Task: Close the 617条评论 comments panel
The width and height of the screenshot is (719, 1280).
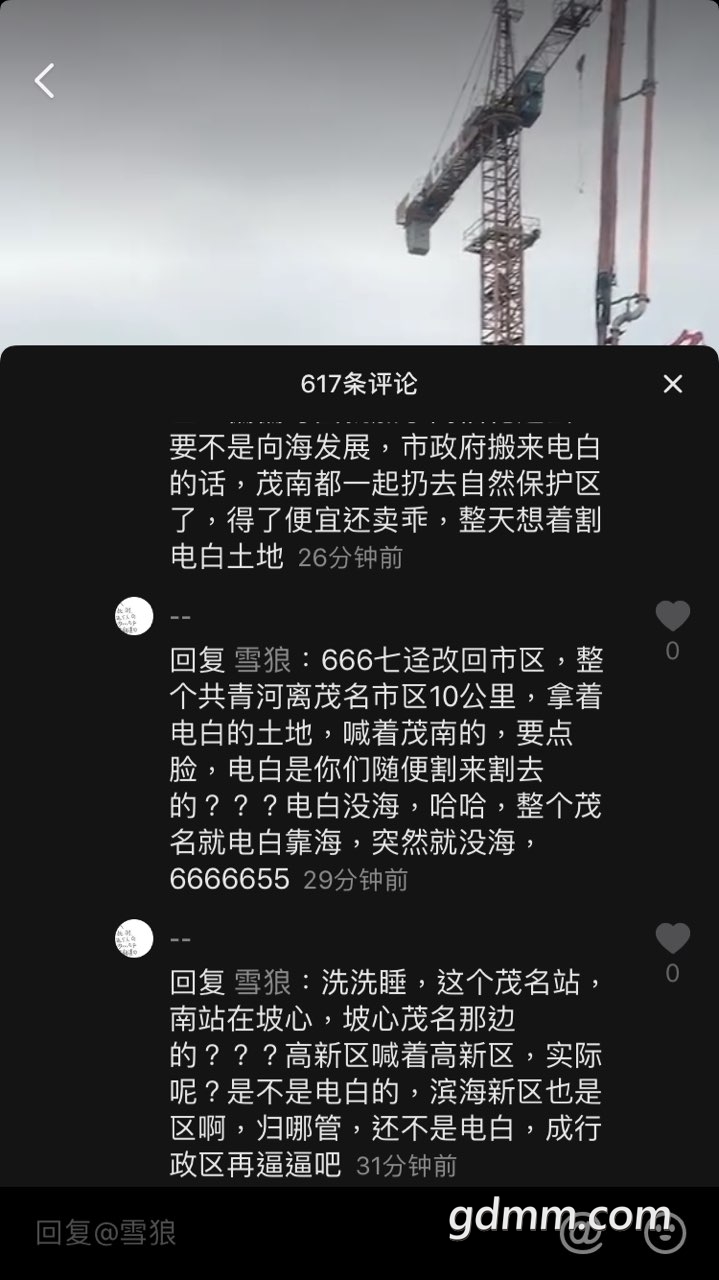Action: (673, 384)
